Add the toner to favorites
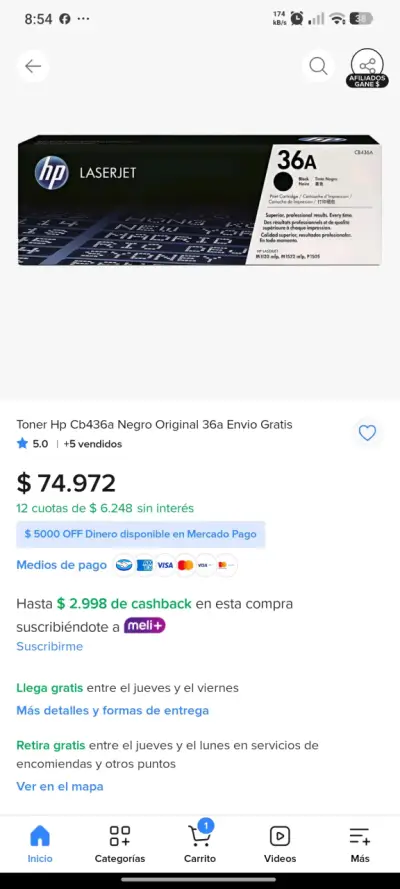The image size is (400, 889). coord(367,433)
